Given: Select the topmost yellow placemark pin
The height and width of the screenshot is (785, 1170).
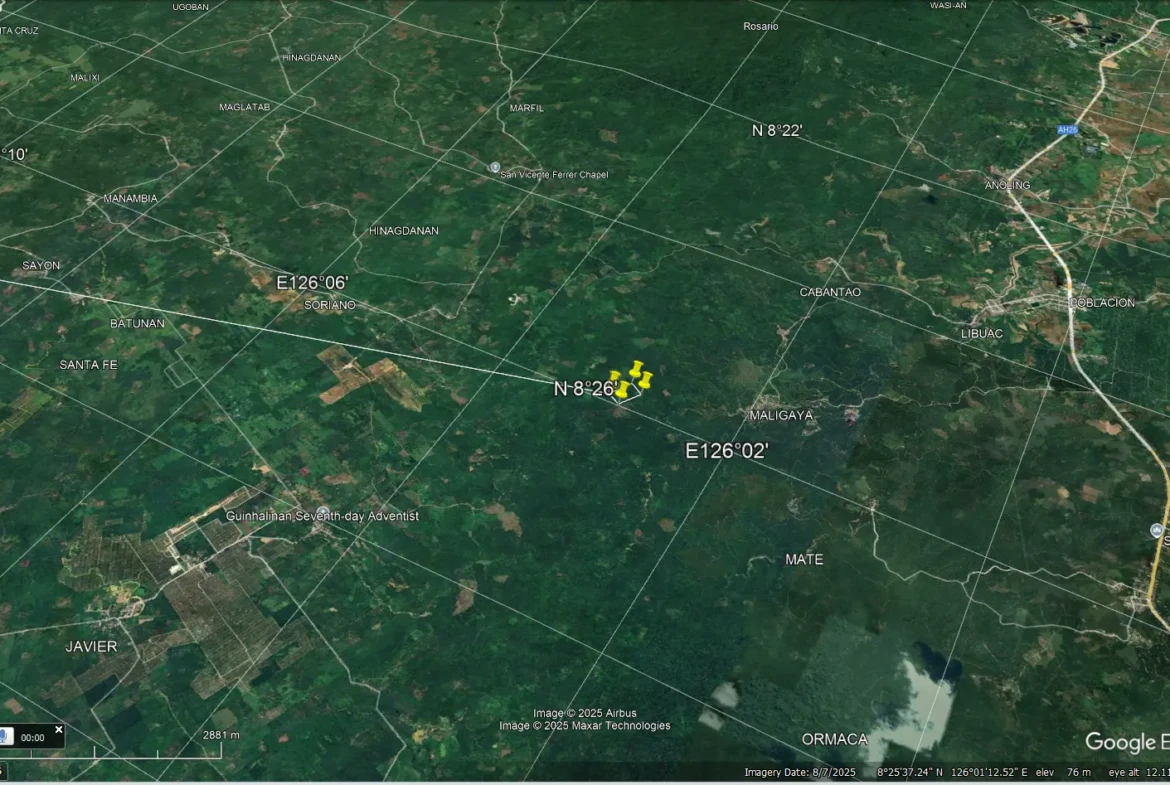Looking at the screenshot, I should coord(635,369).
